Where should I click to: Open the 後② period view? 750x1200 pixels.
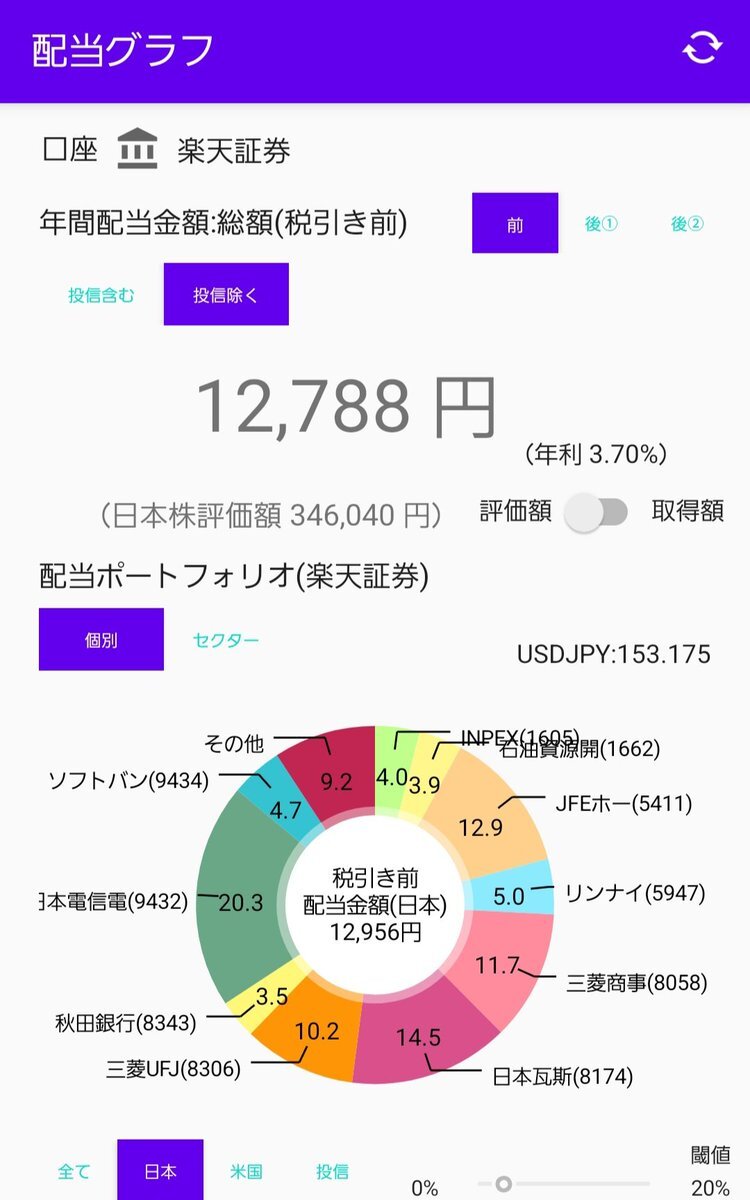685,223
